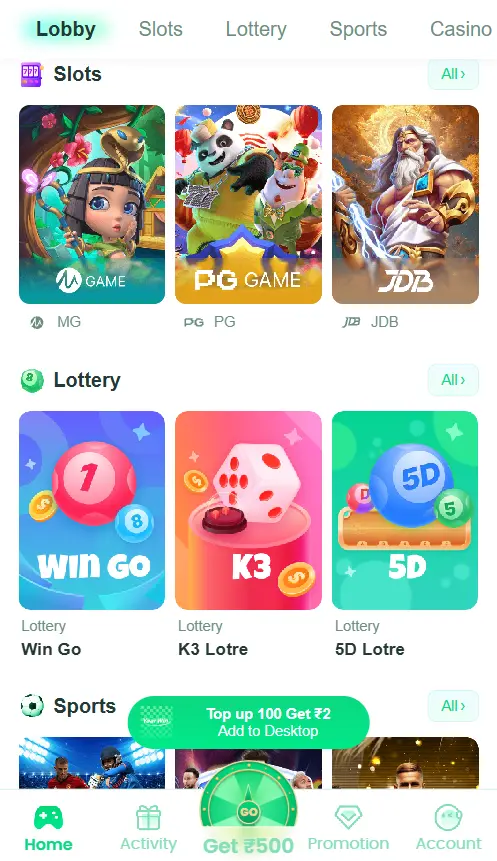
Task: Open the MG Game slots card
Action: (x=92, y=204)
